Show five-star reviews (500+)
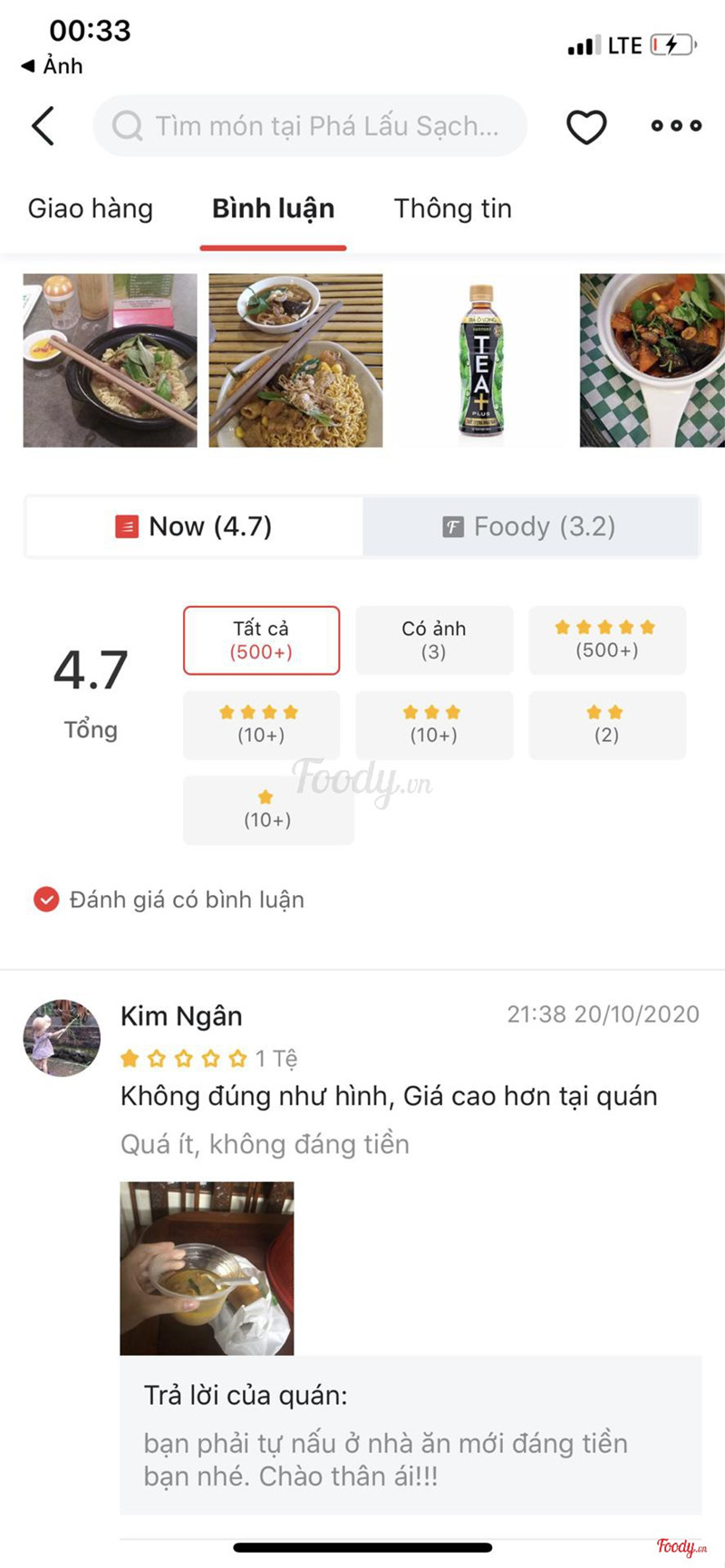The width and height of the screenshot is (725, 1568). point(606,640)
